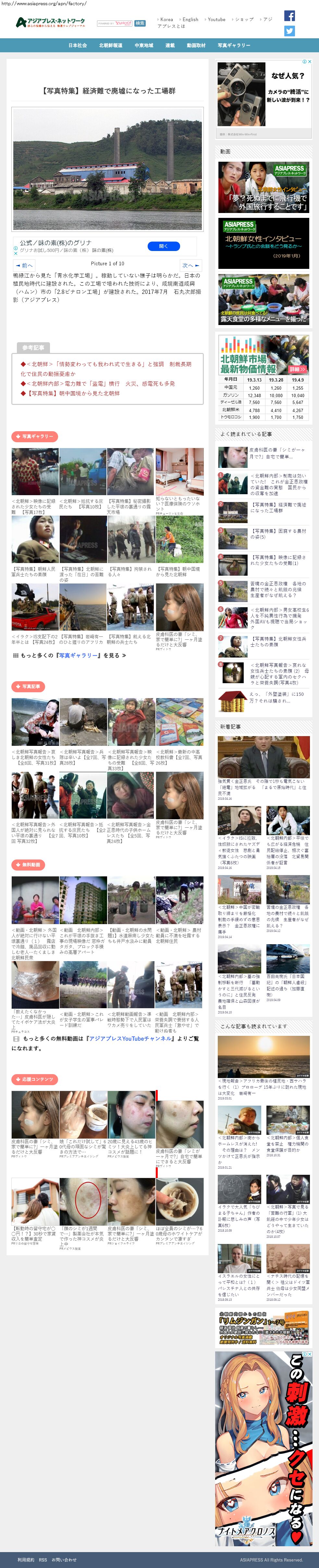
Task: Tap the 開く button in the ad
Action: pyautogui.click(x=163, y=246)
